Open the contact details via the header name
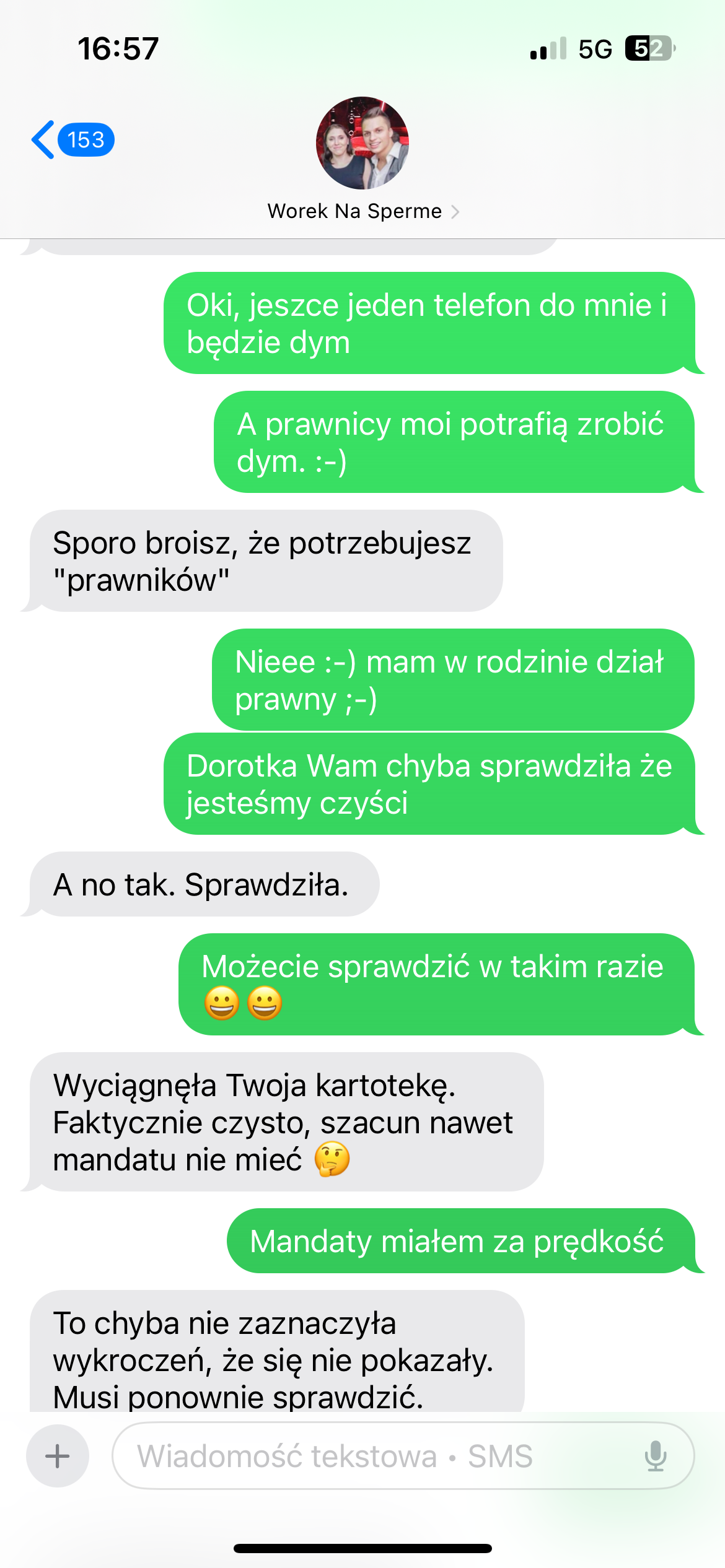725x1568 pixels. [363, 211]
